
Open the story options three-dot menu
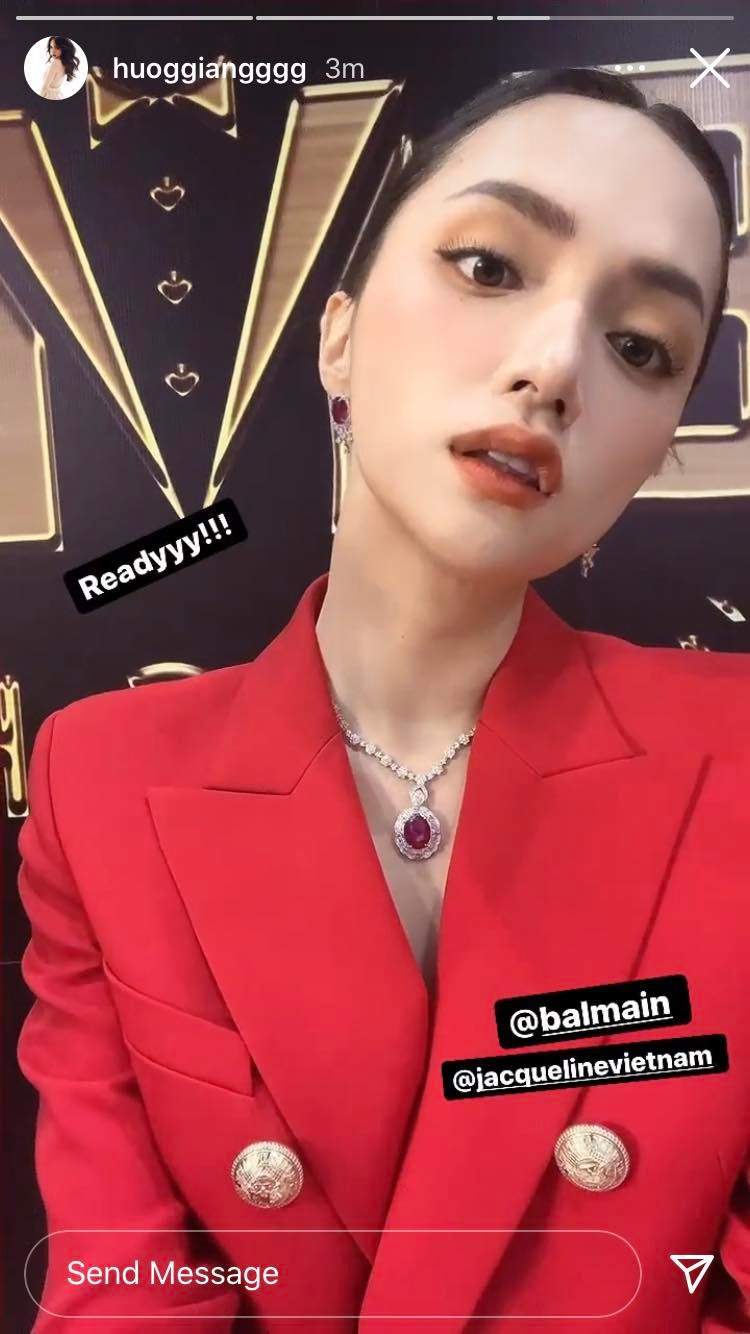[x=631, y=68]
